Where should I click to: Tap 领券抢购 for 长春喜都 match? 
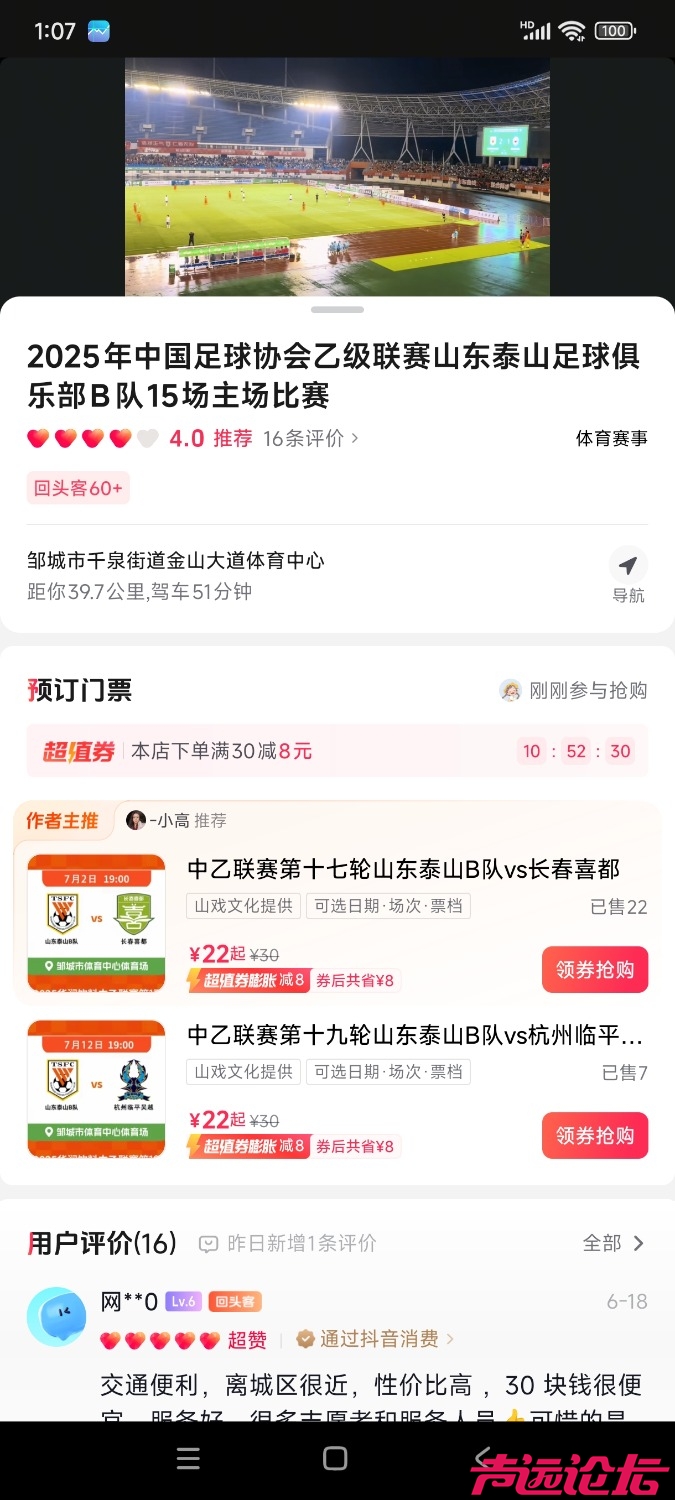(595, 970)
